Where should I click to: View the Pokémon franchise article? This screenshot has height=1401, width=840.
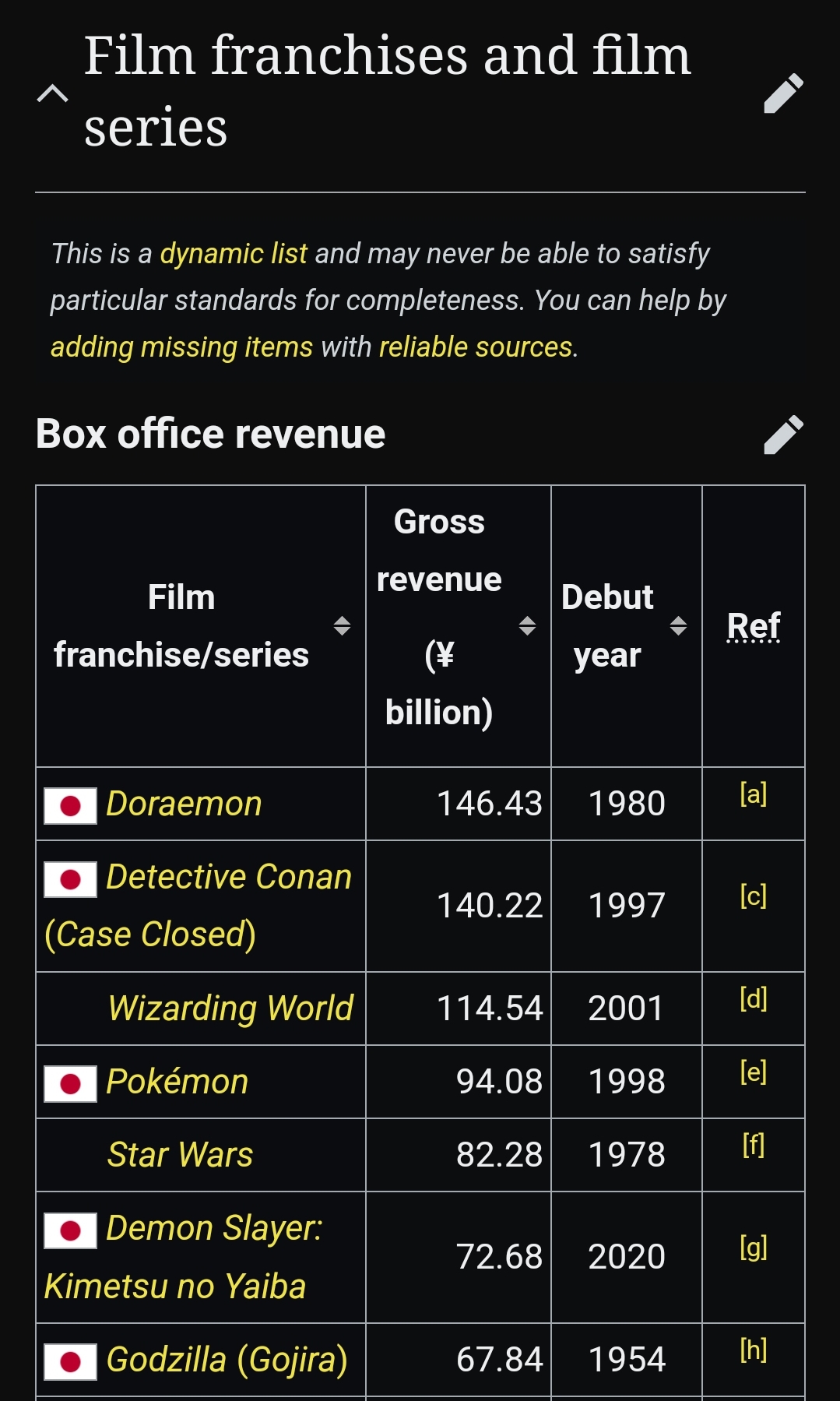click(x=177, y=1082)
